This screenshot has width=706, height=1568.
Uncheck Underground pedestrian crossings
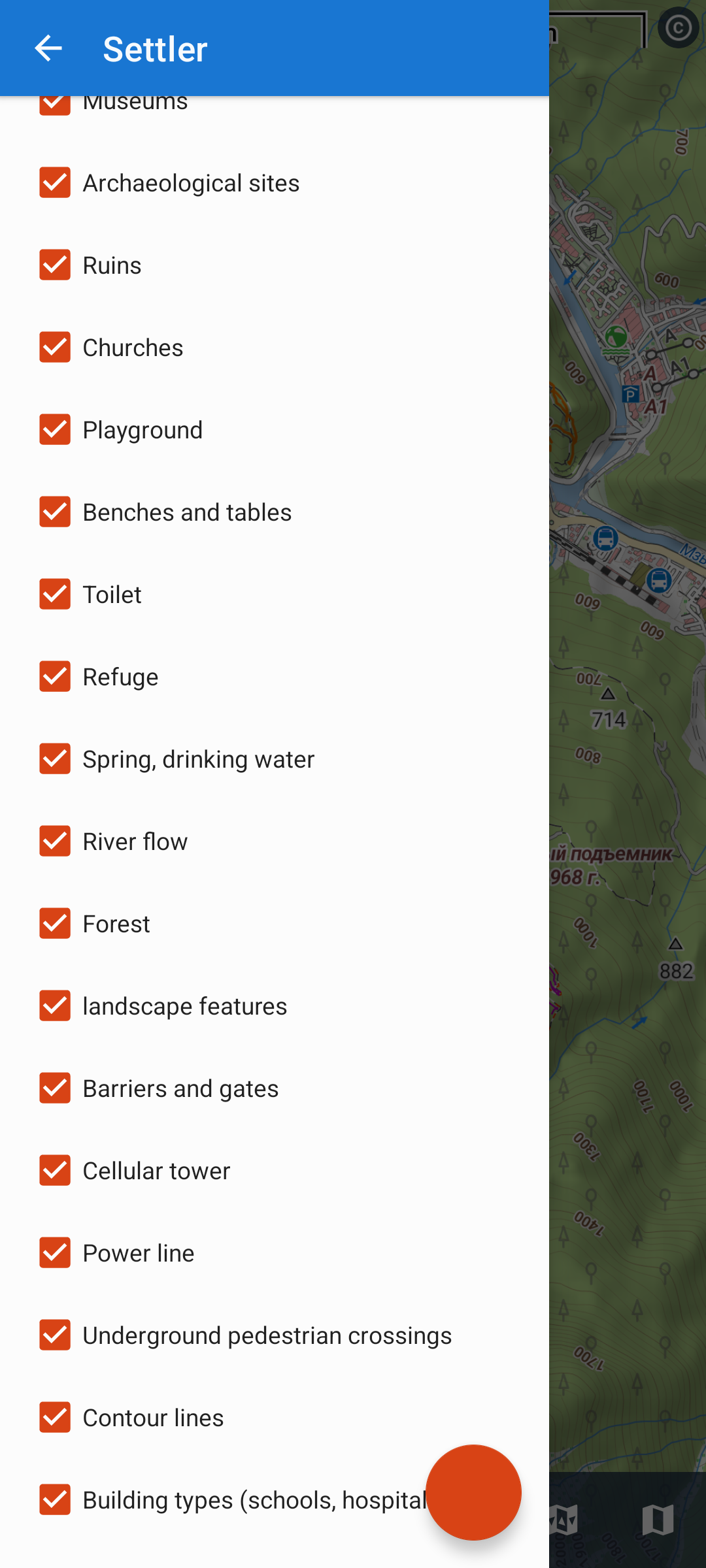(x=55, y=1335)
